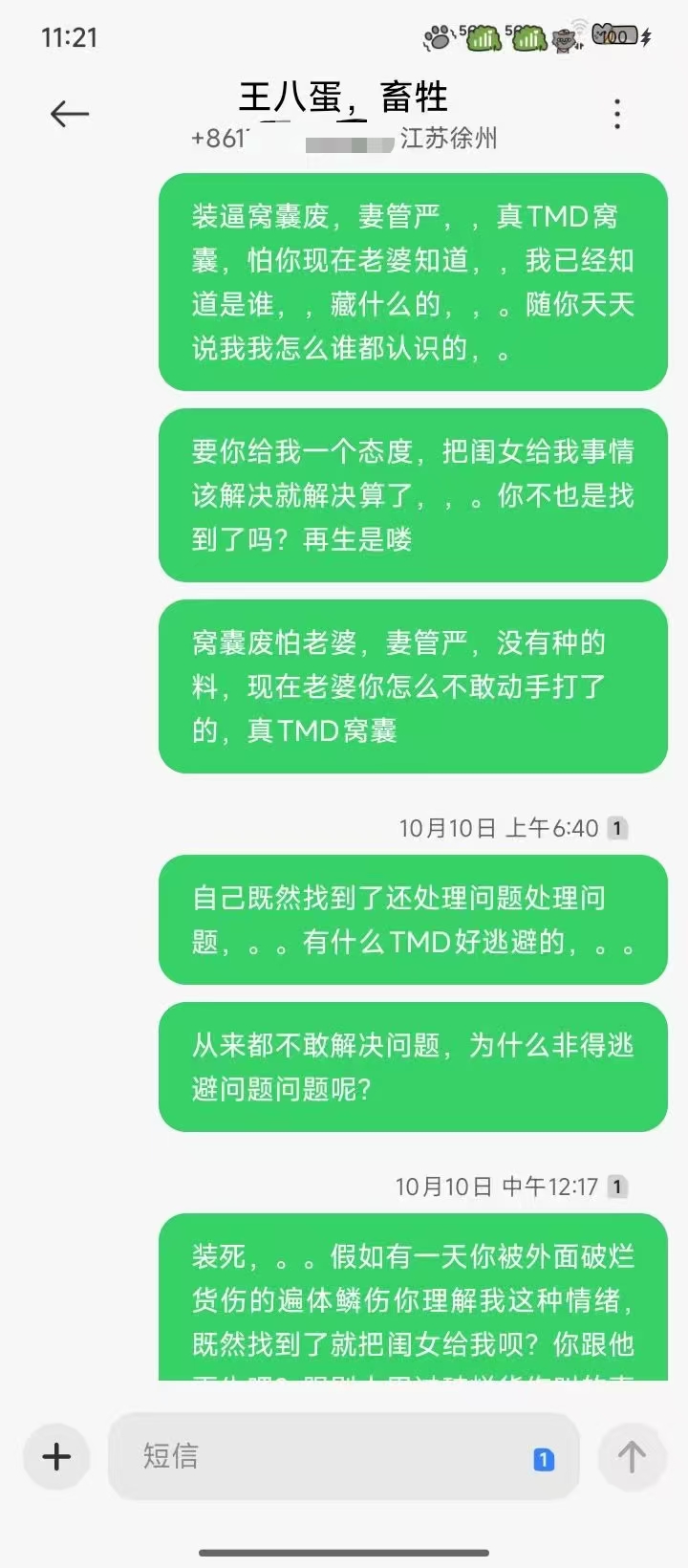Tap the plus attachment button
Screen dimensions: 688x1568
[56, 1456]
